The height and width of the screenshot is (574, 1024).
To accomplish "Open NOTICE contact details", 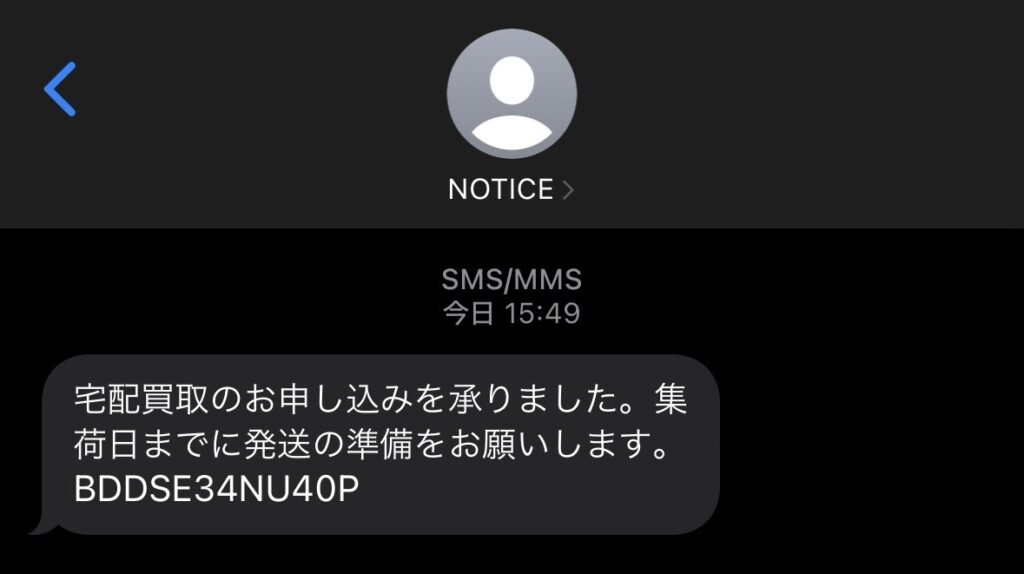I will (x=511, y=189).
